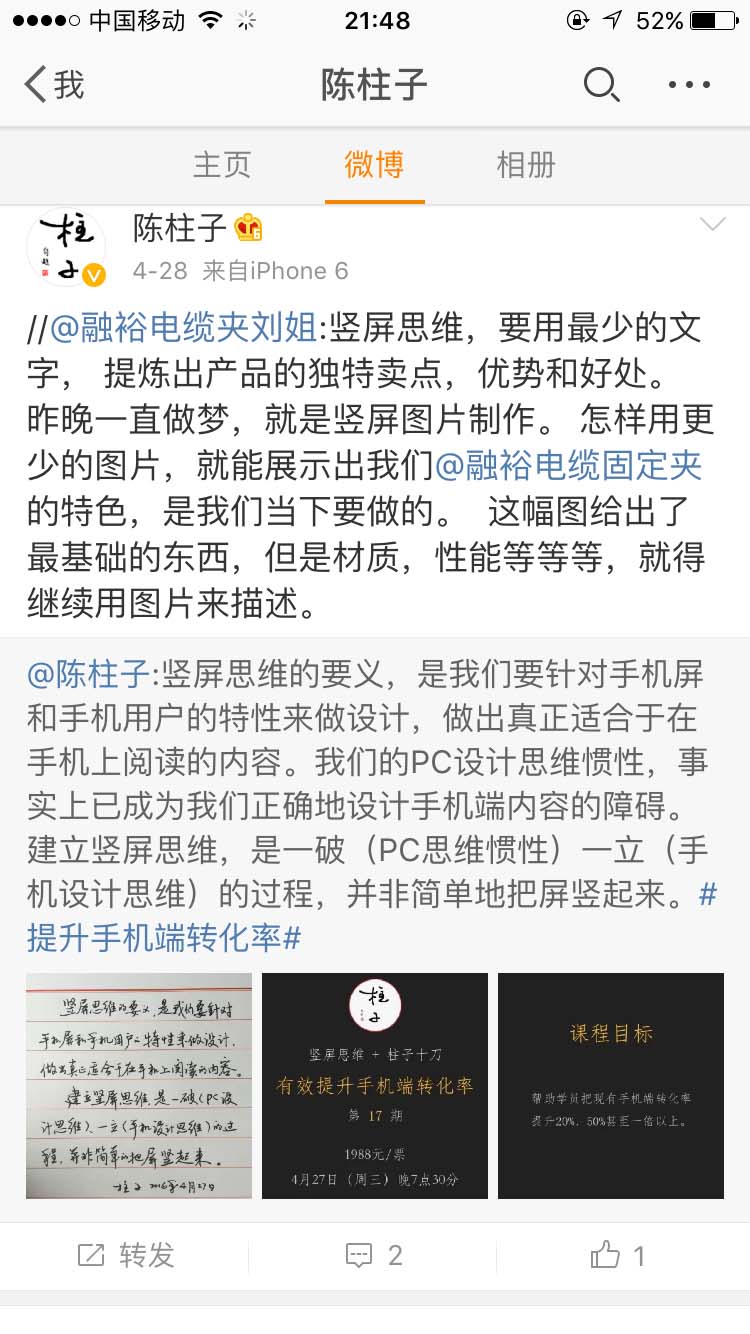The height and width of the screenshot is (1334, 750).
Task: Switch to the 相册 tab
Action: pos(524,166)
